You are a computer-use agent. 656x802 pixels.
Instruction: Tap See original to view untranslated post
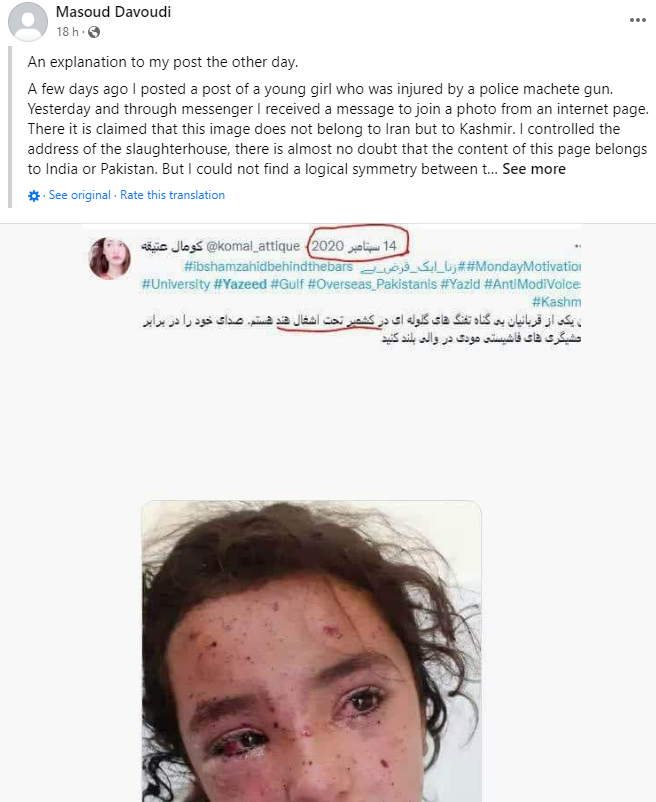(x=80, y=195)
